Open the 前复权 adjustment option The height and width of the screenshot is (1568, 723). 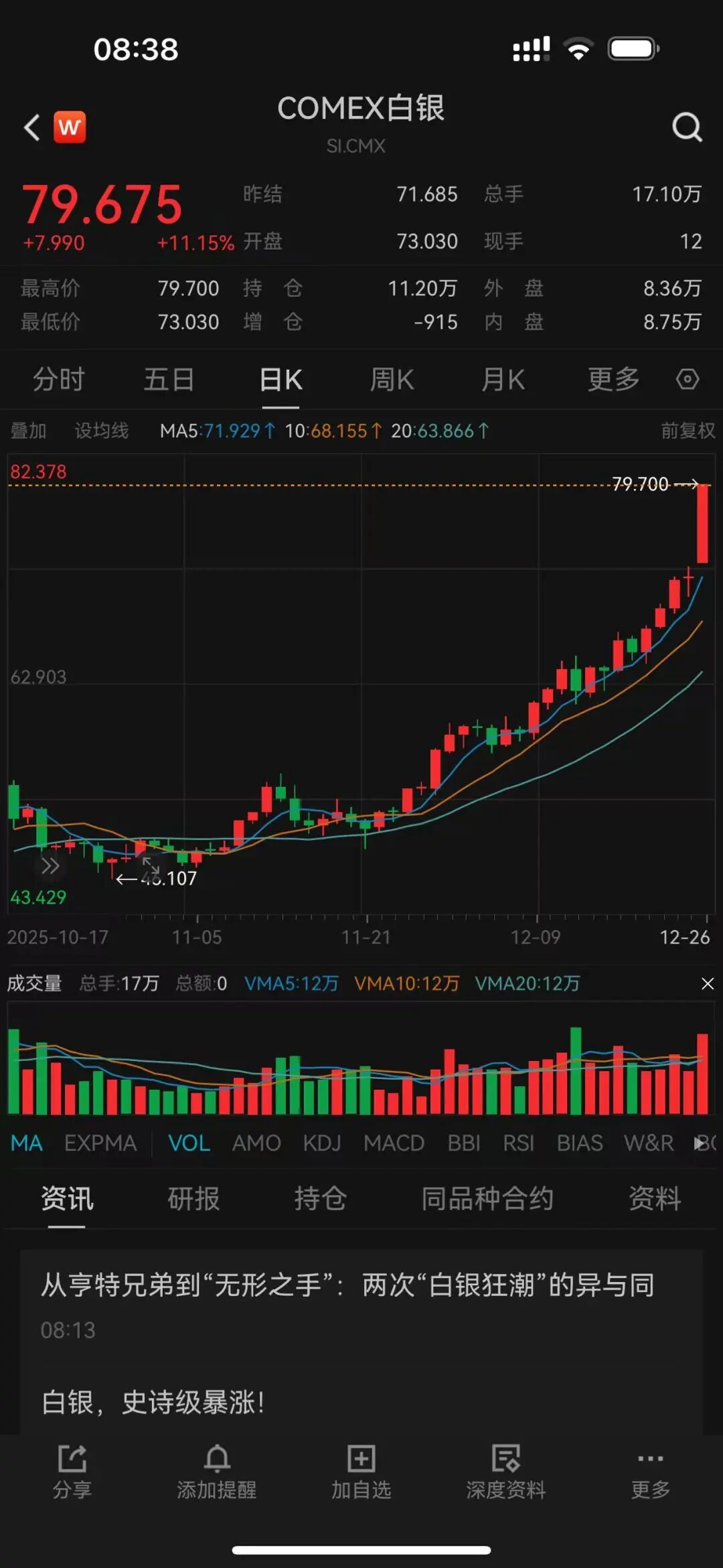pos(688,431)
